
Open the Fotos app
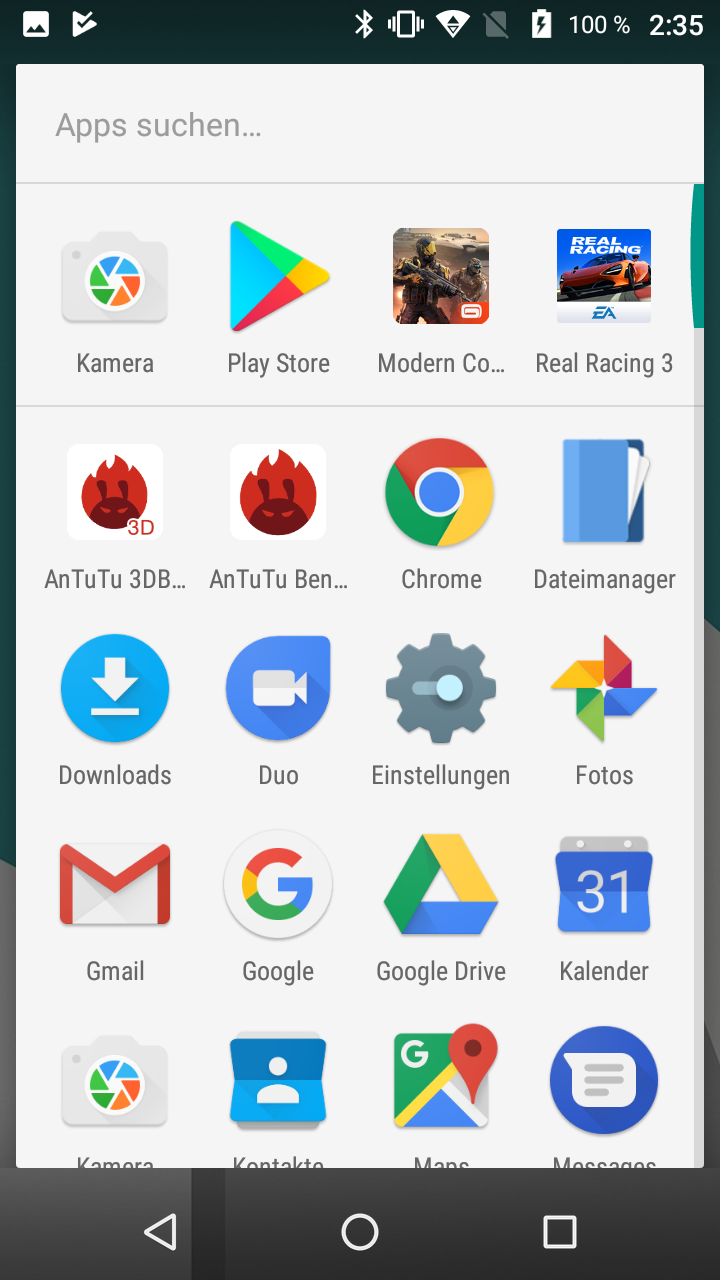[x=604, y=689]
